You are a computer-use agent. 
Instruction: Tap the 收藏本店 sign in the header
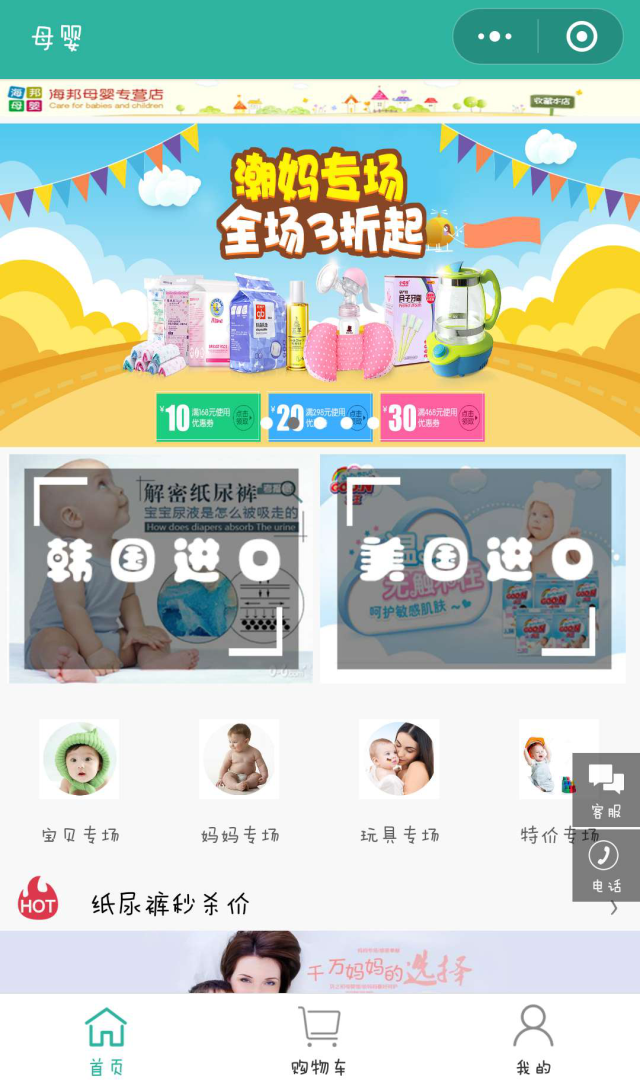click(x=552, y=101)
